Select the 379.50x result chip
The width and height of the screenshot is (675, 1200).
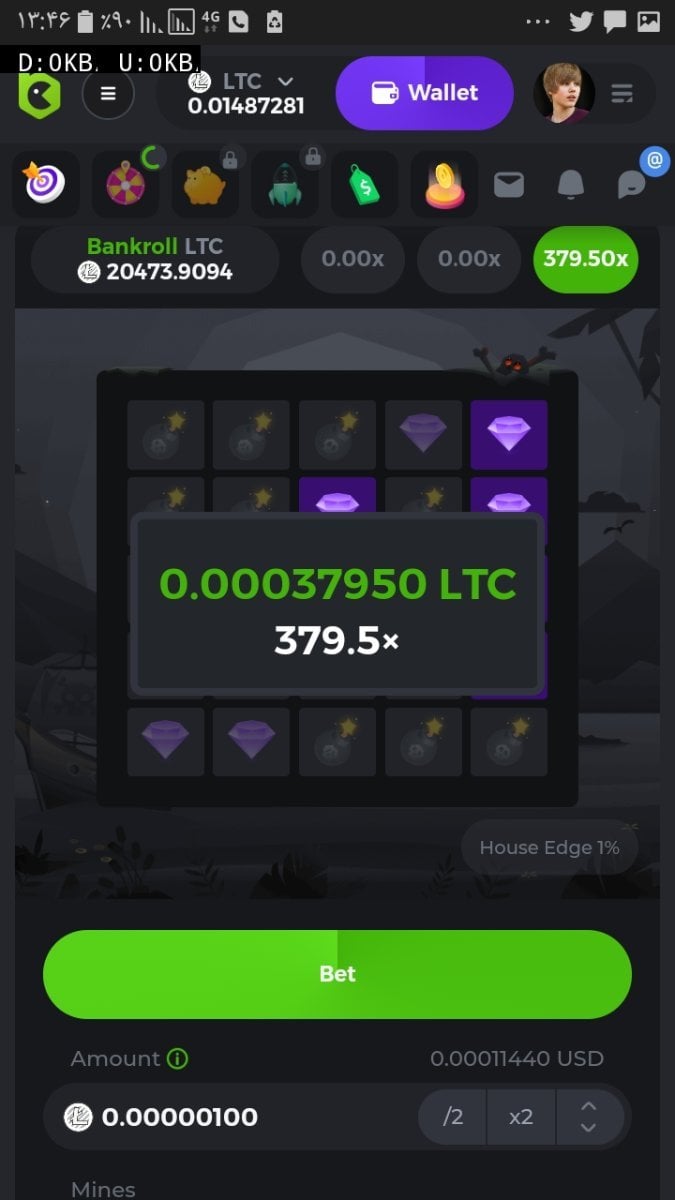tap(585, 259)
